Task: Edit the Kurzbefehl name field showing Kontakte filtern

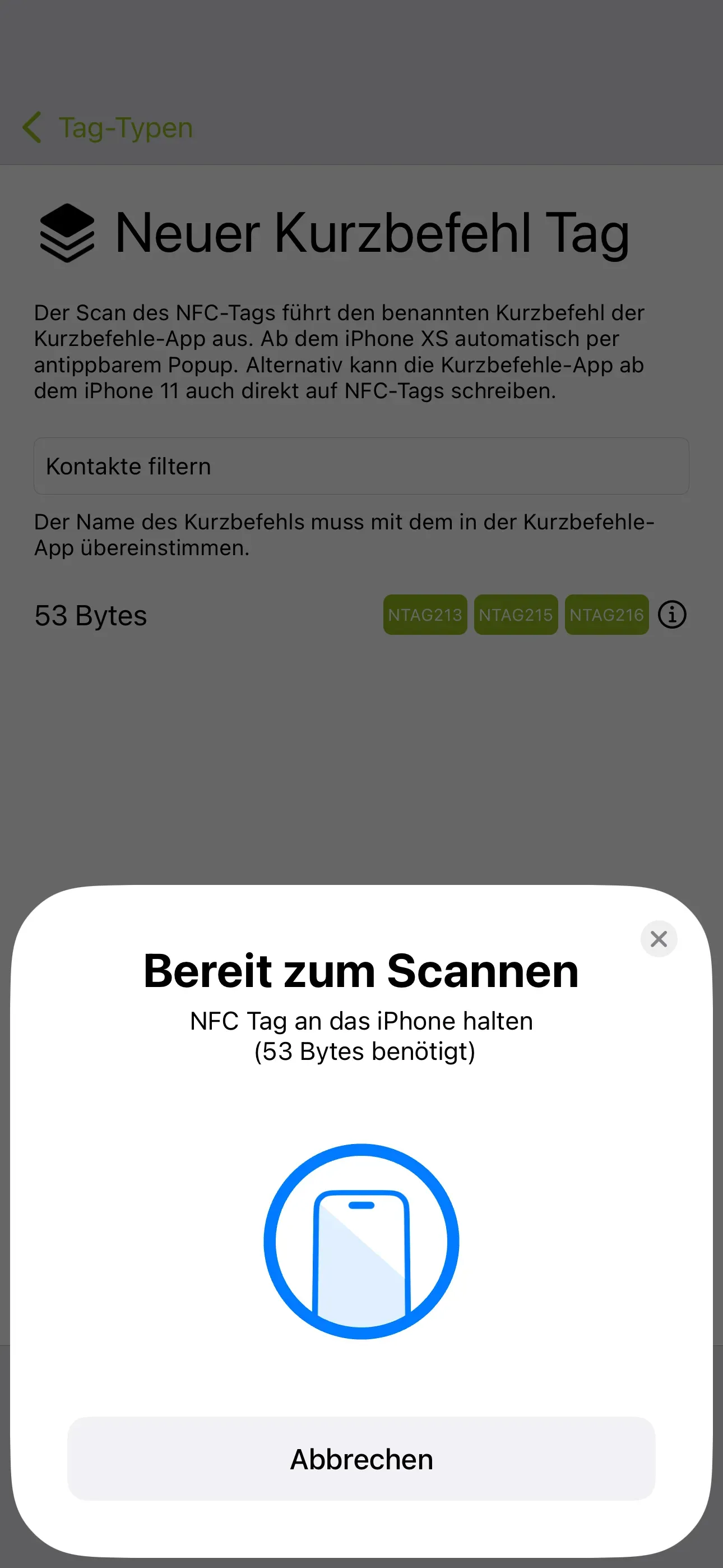Action: pyautogui.click(x=361, y=466)
